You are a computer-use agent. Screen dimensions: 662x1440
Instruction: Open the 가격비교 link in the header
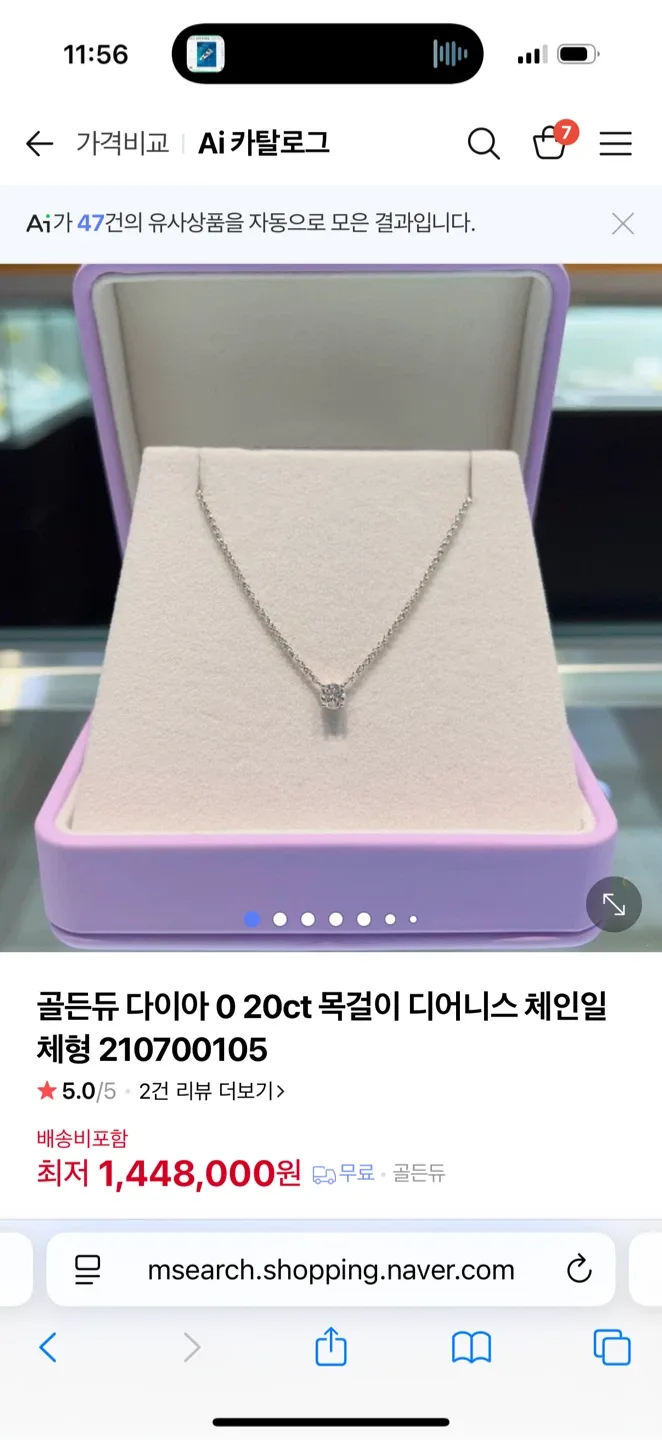[x=122, y=144]
